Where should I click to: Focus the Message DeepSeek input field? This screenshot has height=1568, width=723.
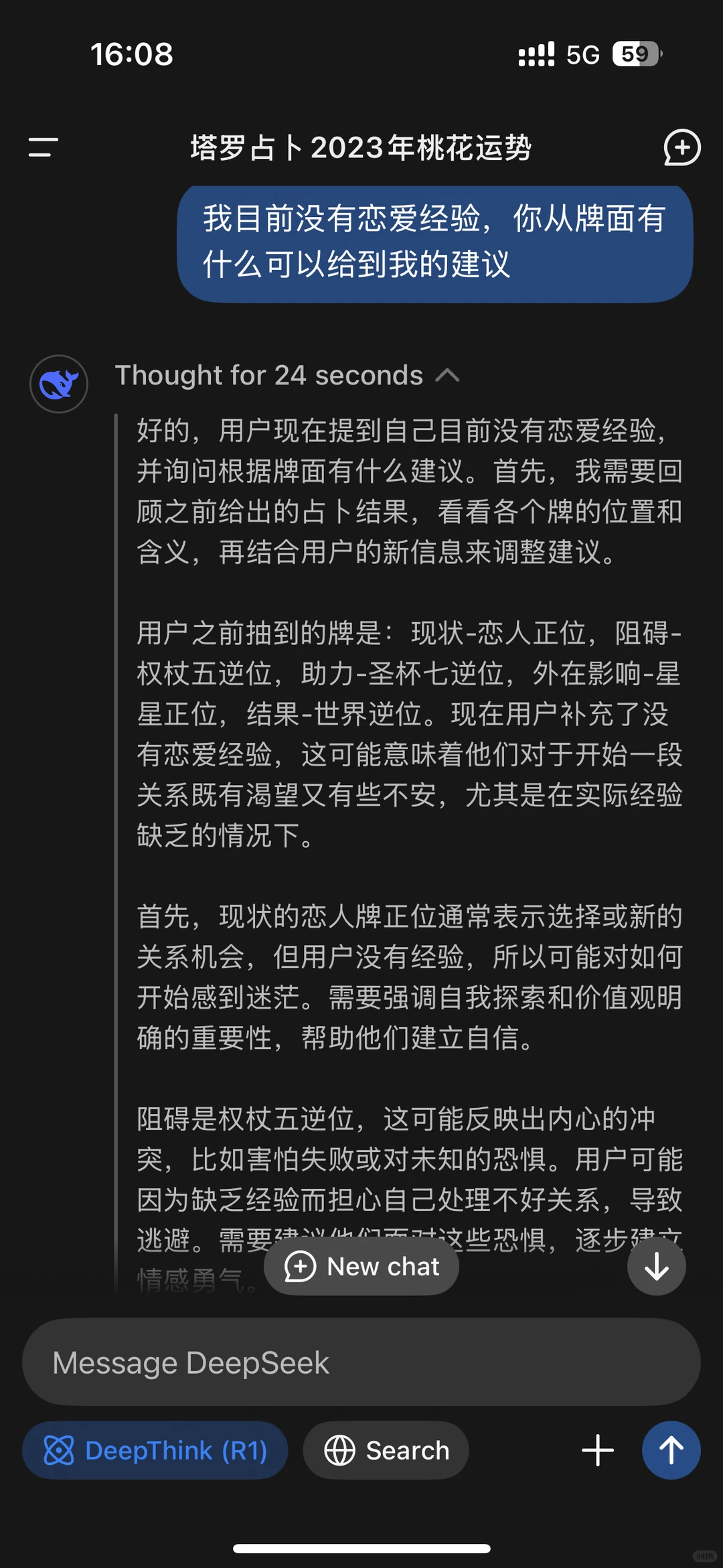pyautogui.click(x=361, y=1362)
